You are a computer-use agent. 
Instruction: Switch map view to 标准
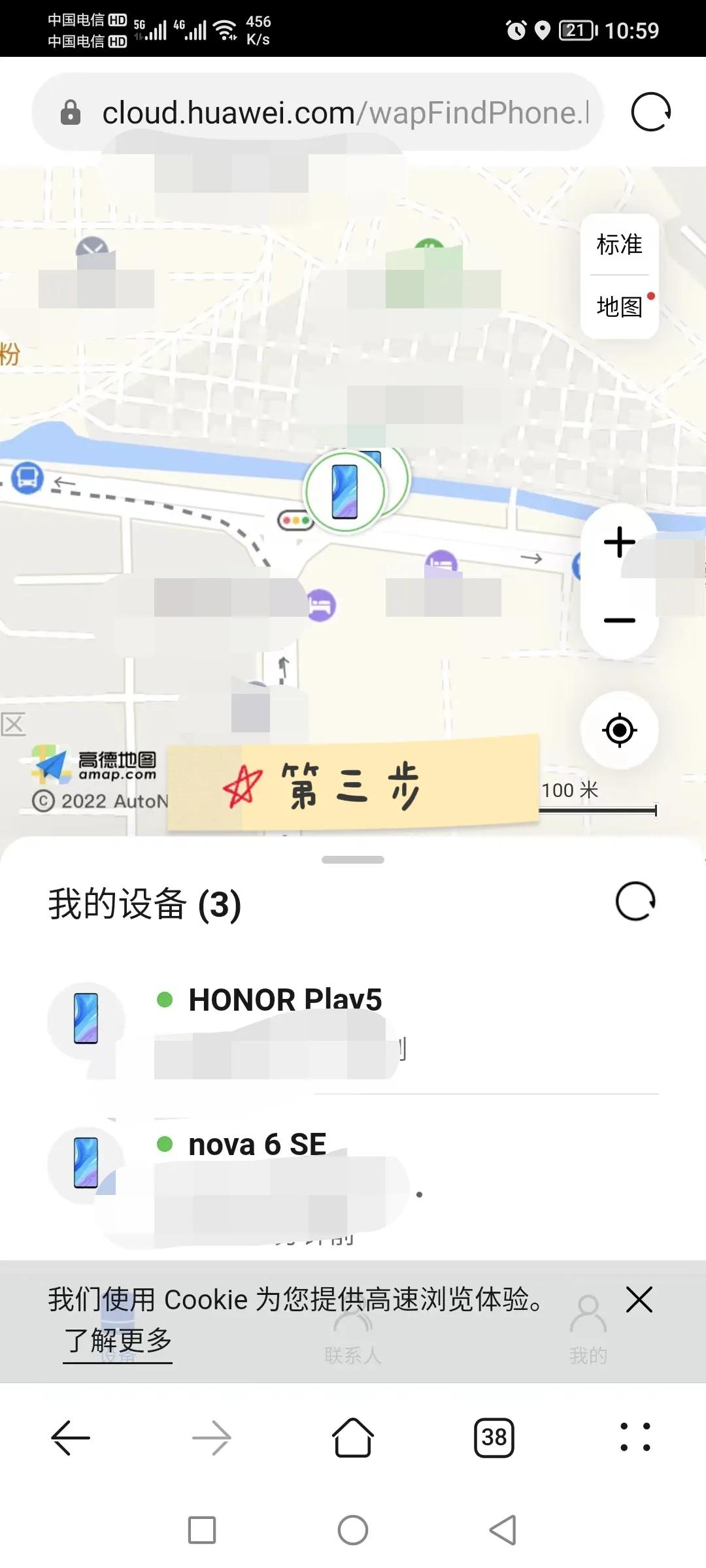coord(618,245)
